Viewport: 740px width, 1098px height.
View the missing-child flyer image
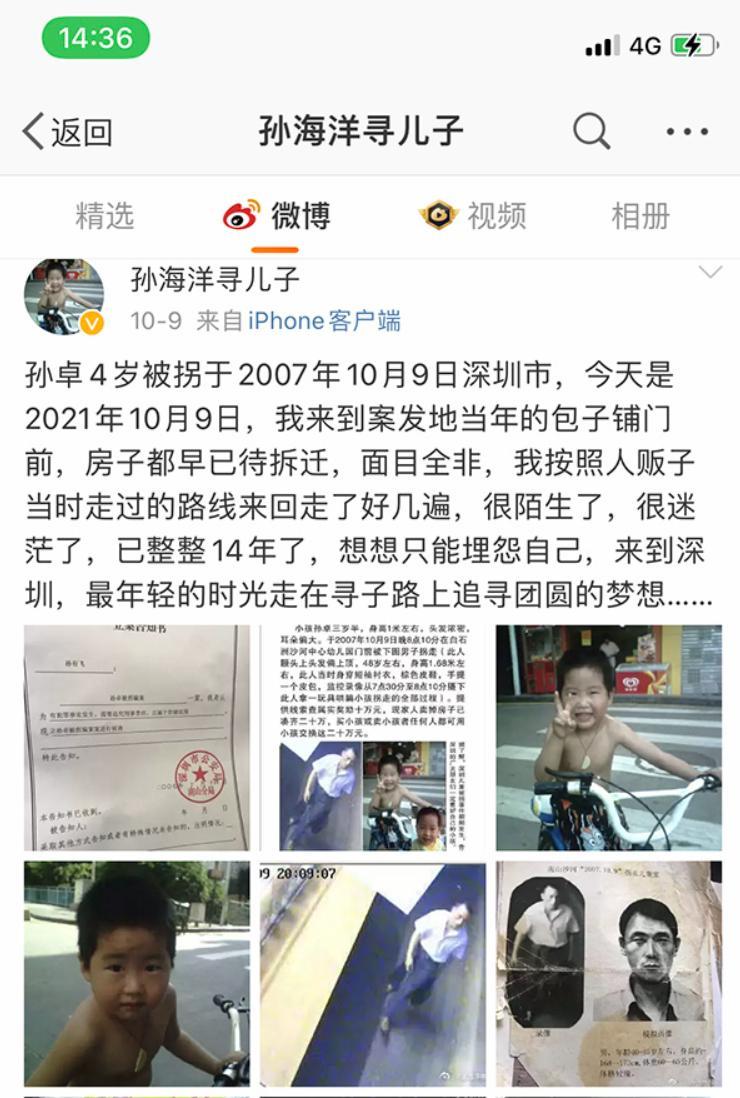[x=372, y=738]
